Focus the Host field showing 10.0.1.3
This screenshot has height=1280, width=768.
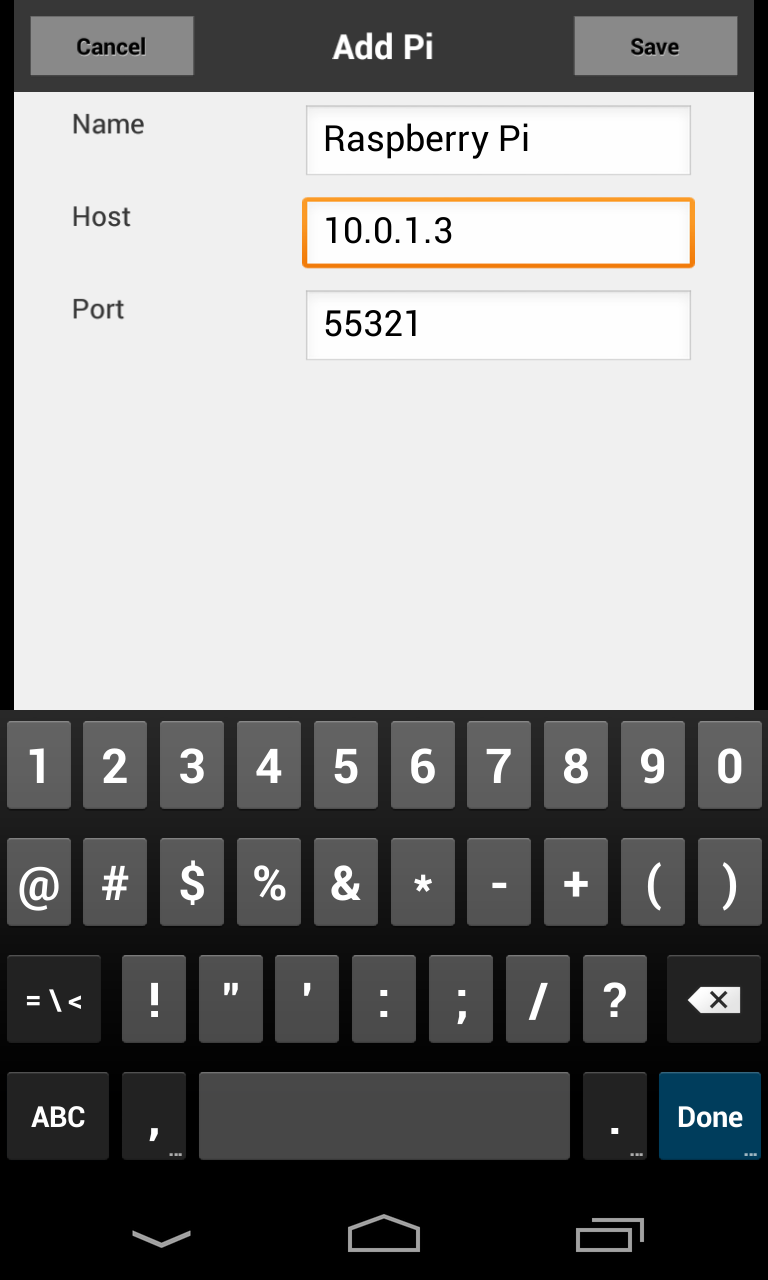pyautogui.click(x=498, y=232)
